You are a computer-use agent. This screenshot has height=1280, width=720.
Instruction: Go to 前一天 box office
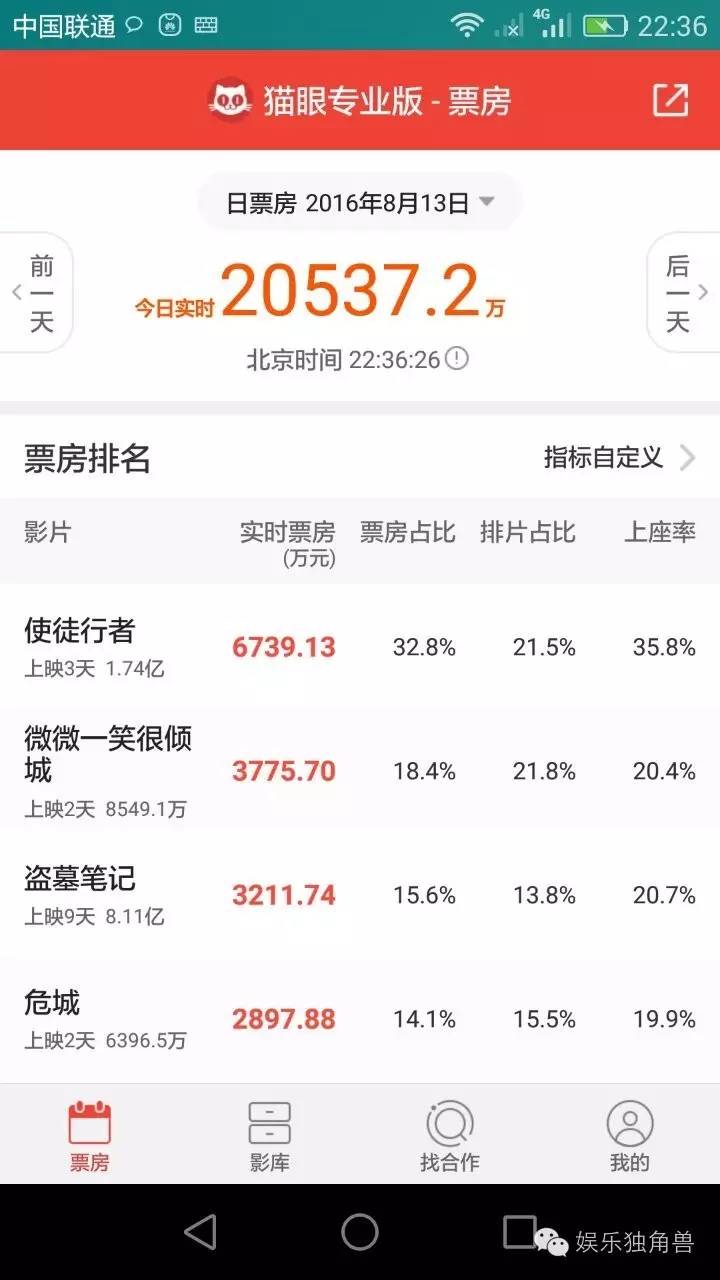[38, 294]
